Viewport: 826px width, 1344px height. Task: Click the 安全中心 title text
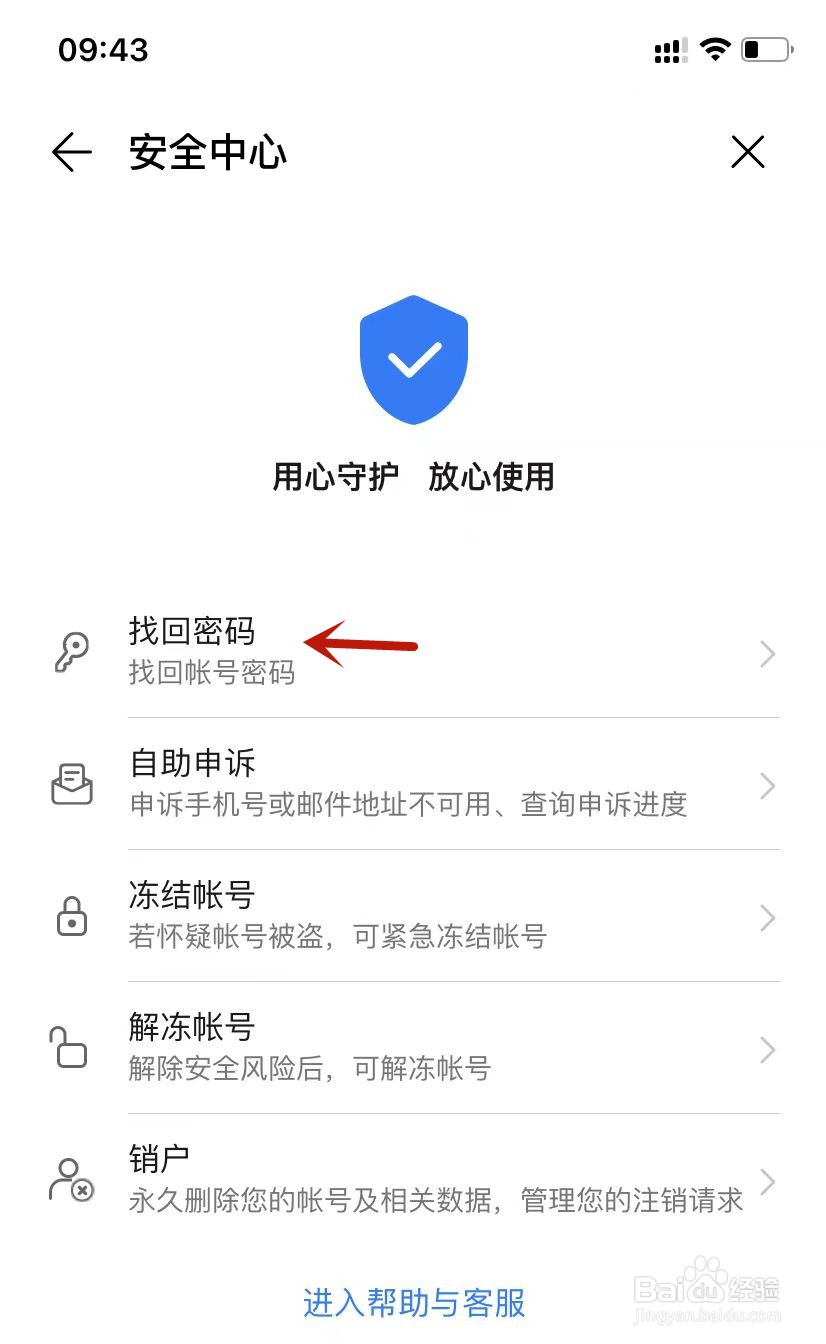coord(206,152)
